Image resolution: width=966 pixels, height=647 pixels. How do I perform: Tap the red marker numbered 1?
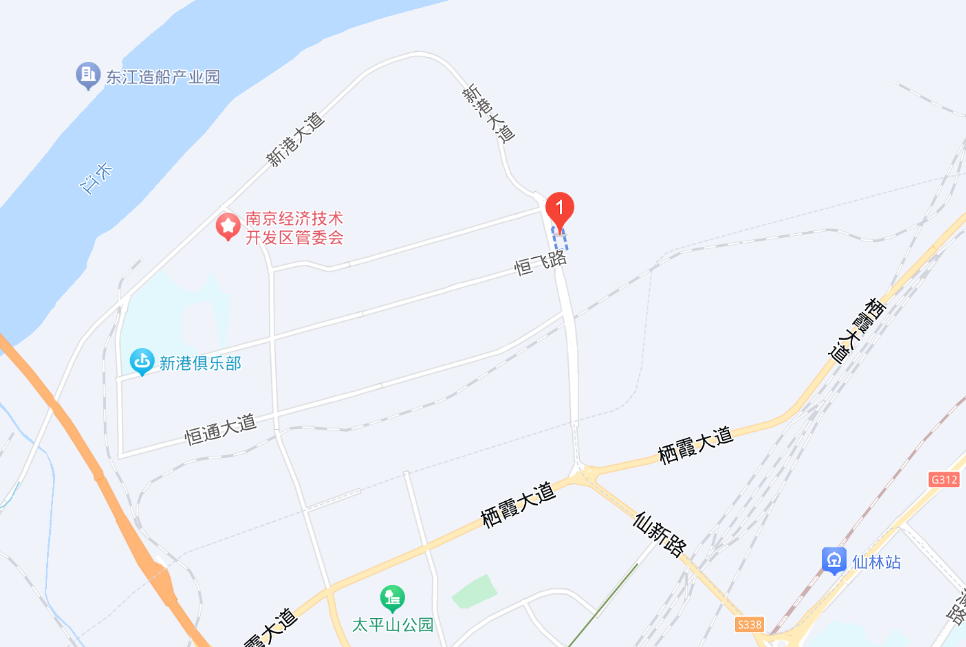click(560, 209)
